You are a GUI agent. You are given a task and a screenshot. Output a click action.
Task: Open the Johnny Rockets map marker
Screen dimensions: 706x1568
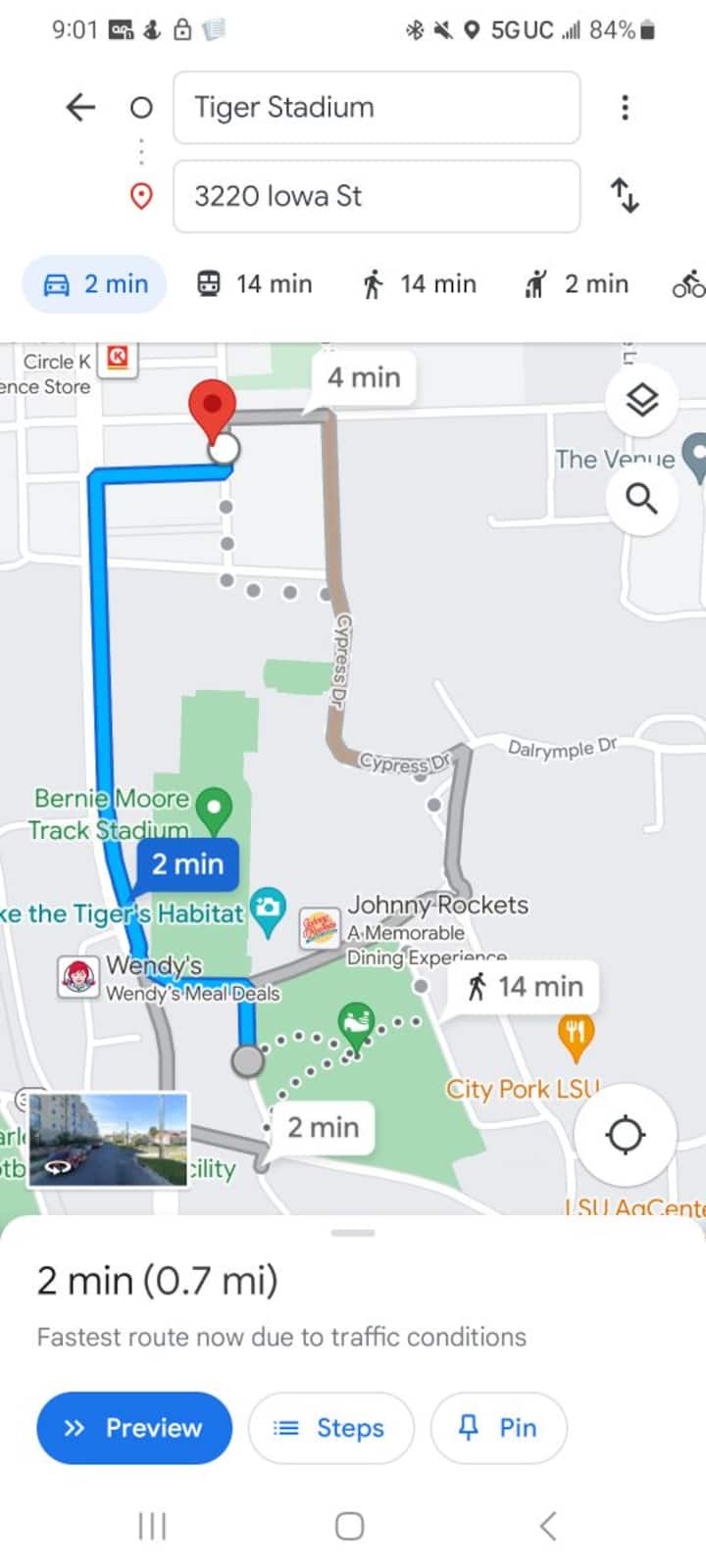(x=320, y=925)
